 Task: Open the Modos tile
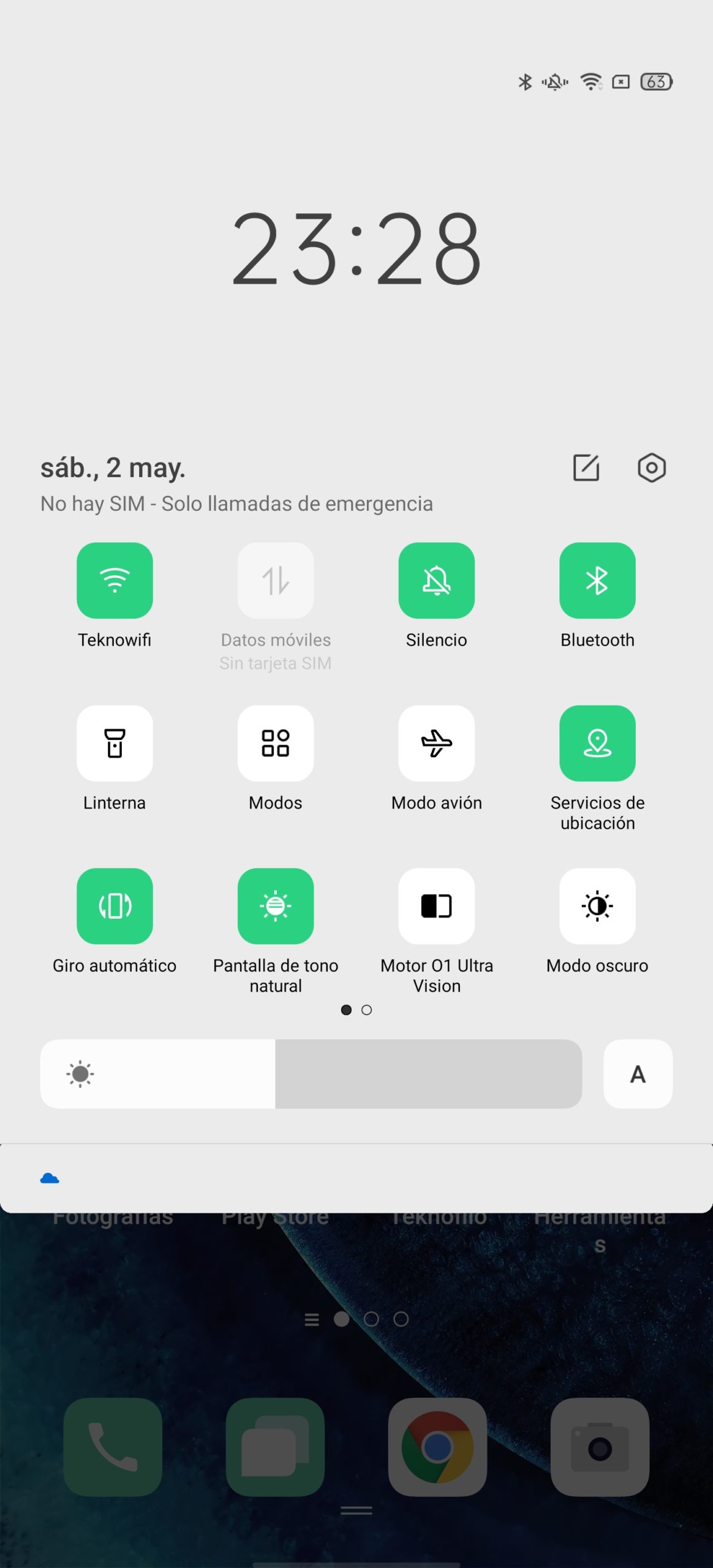coord(276,744)
